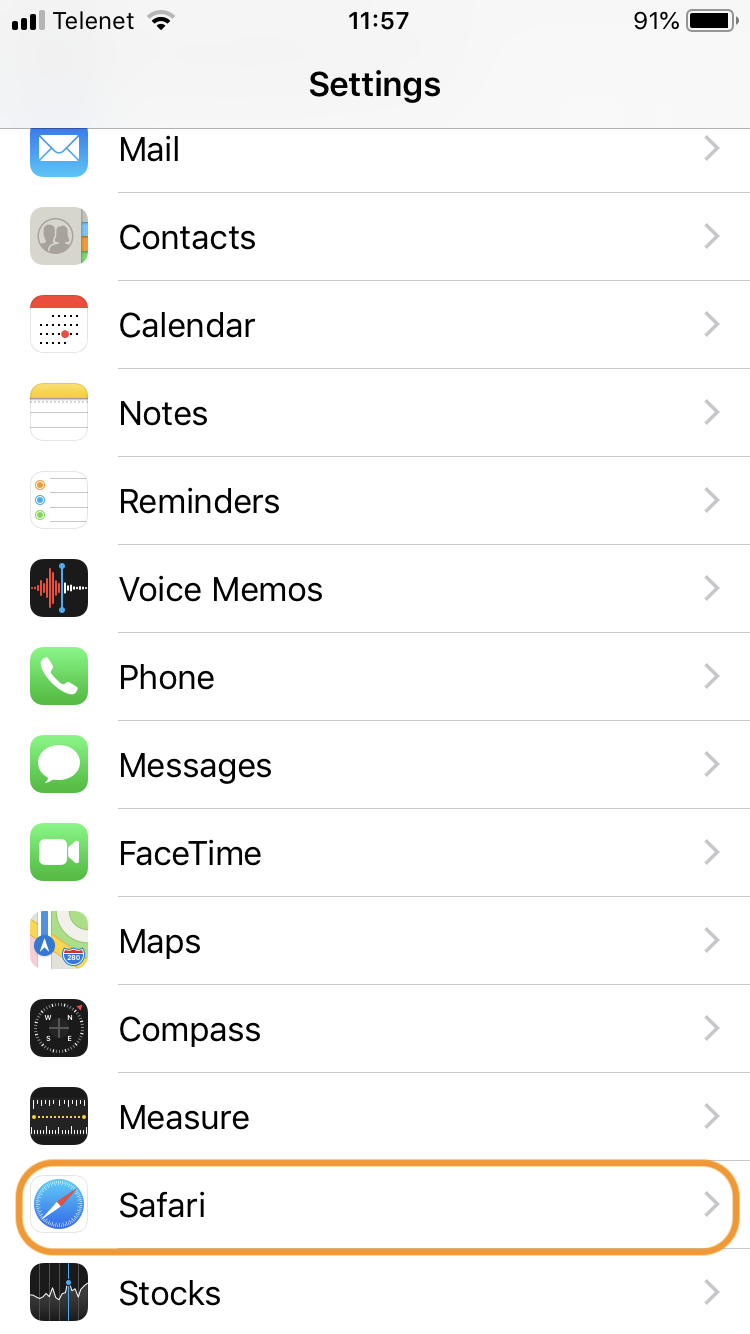This screenshot has height=1334, width=750.
Task: Select the Reminders row
Action: point(375,501)
